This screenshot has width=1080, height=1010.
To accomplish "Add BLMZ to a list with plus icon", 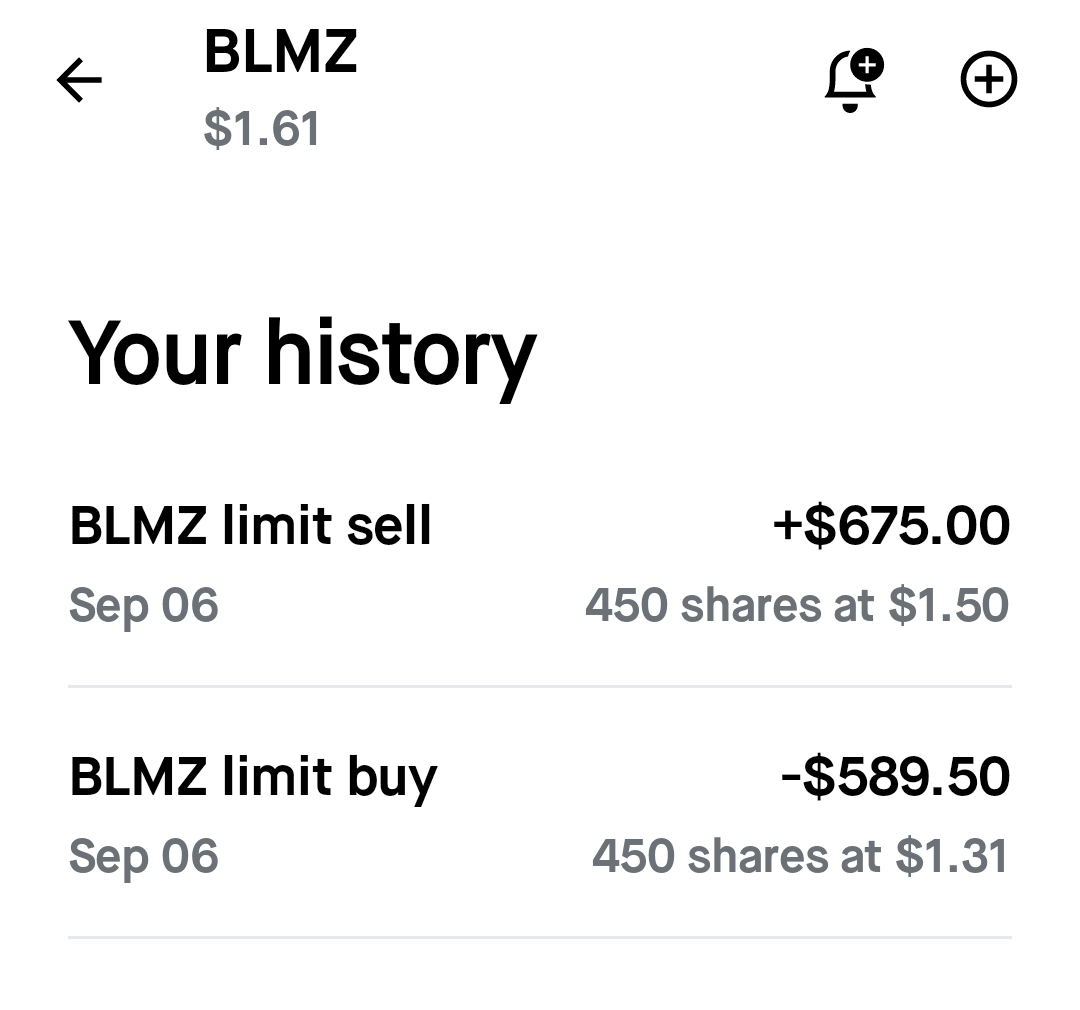I will (988, 81).
